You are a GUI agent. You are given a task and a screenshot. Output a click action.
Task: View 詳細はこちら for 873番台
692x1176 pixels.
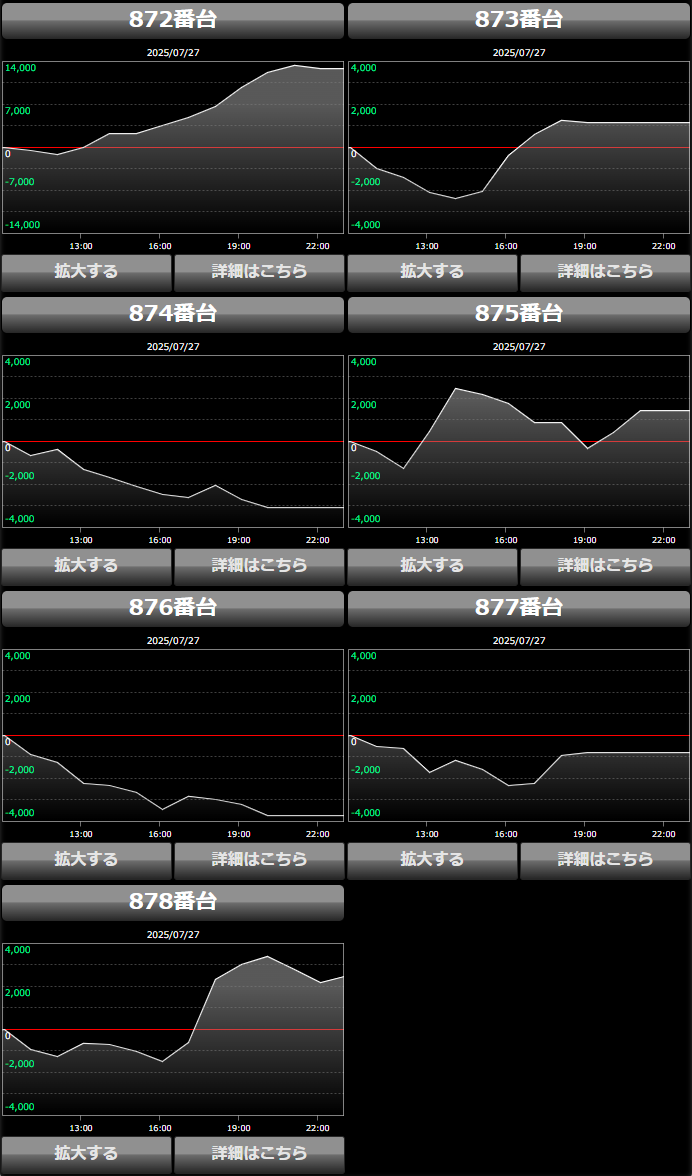coord(605,273)
